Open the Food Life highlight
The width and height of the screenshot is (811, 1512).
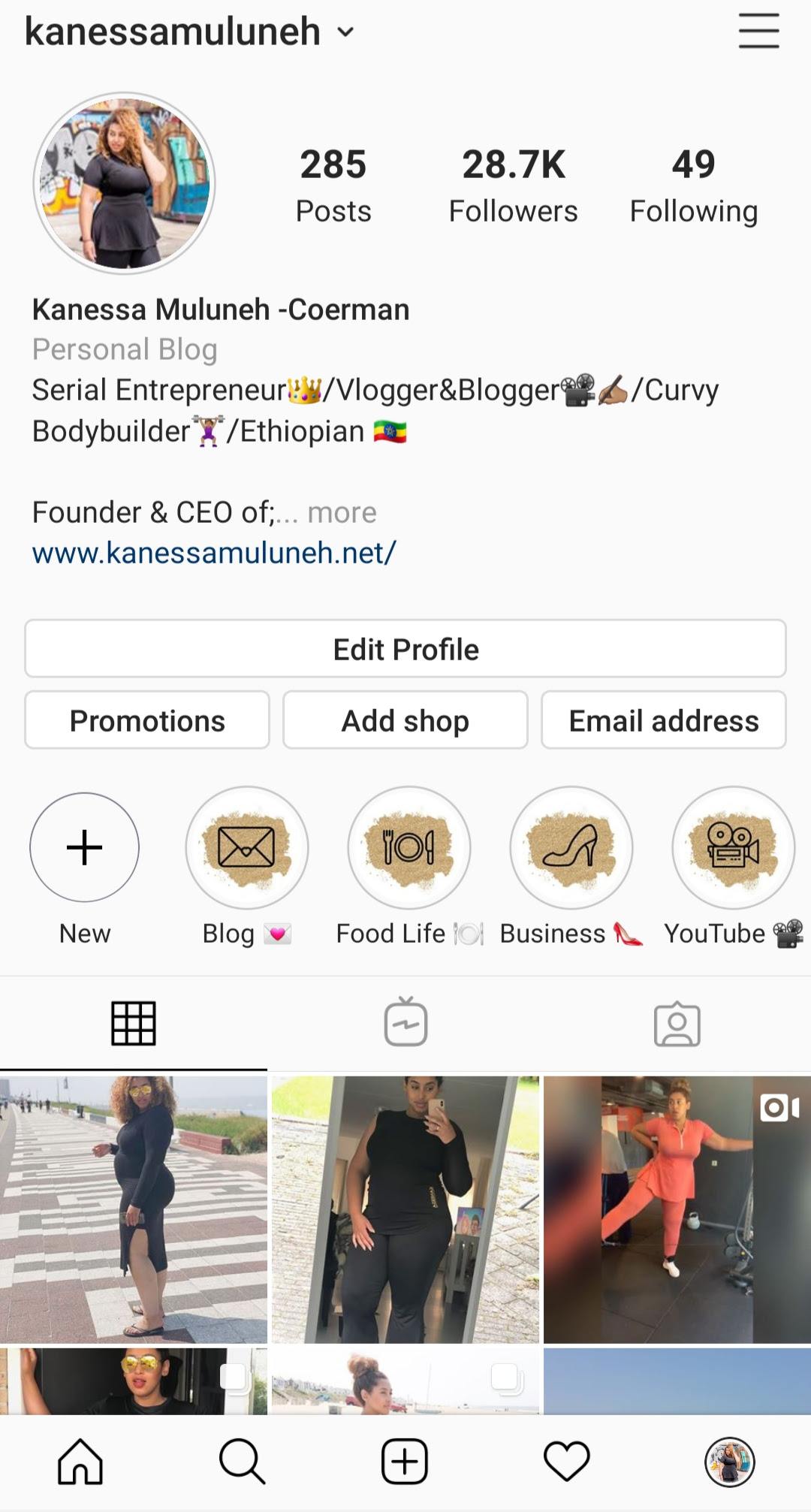click(409, 847)
